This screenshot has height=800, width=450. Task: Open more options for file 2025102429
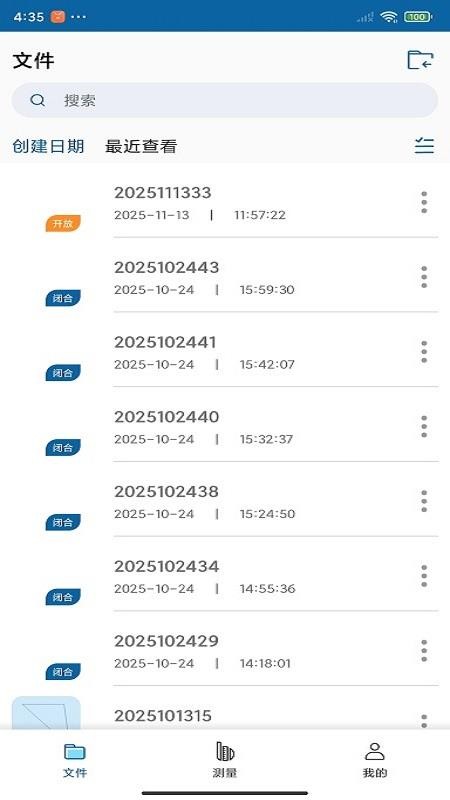click(424, 651)
